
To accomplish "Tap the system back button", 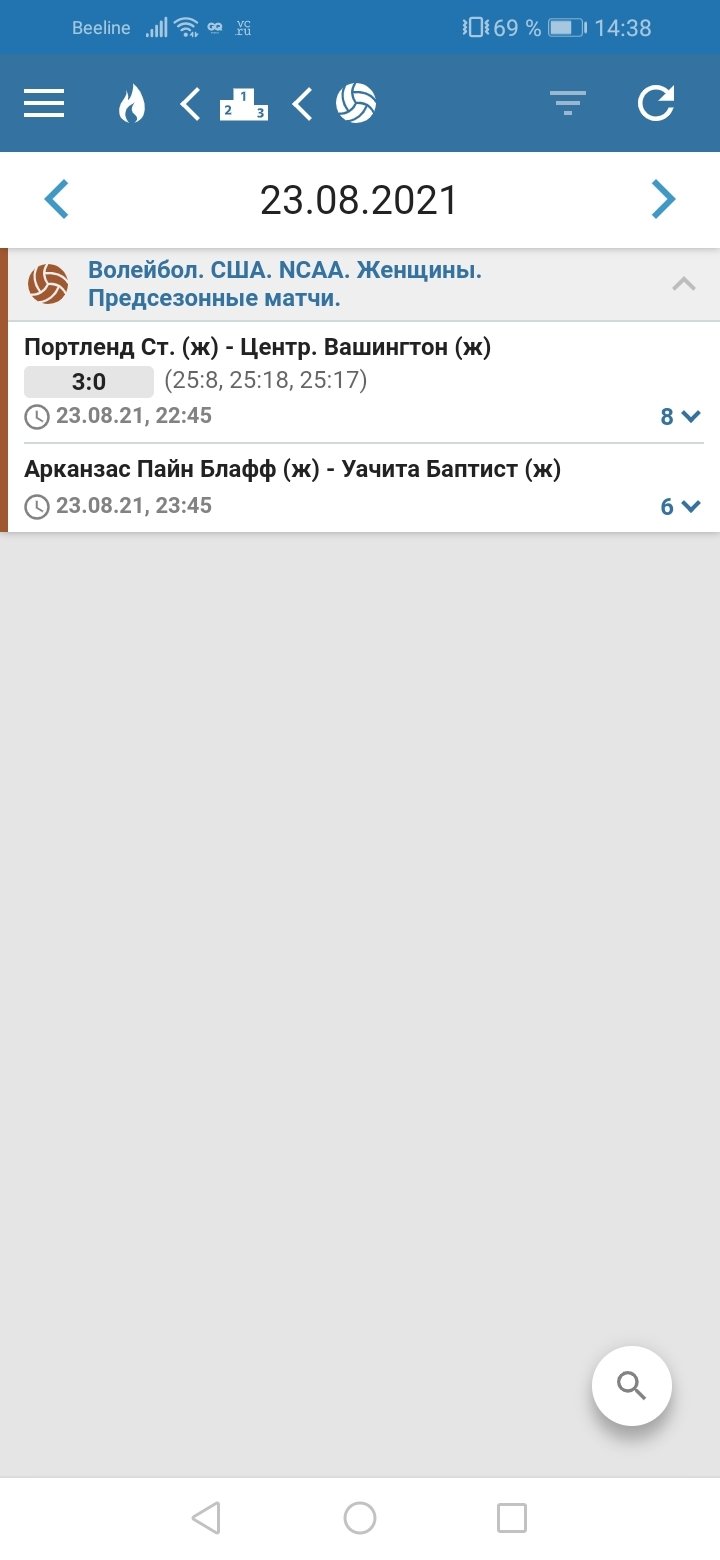I will tap(206, 1518).
